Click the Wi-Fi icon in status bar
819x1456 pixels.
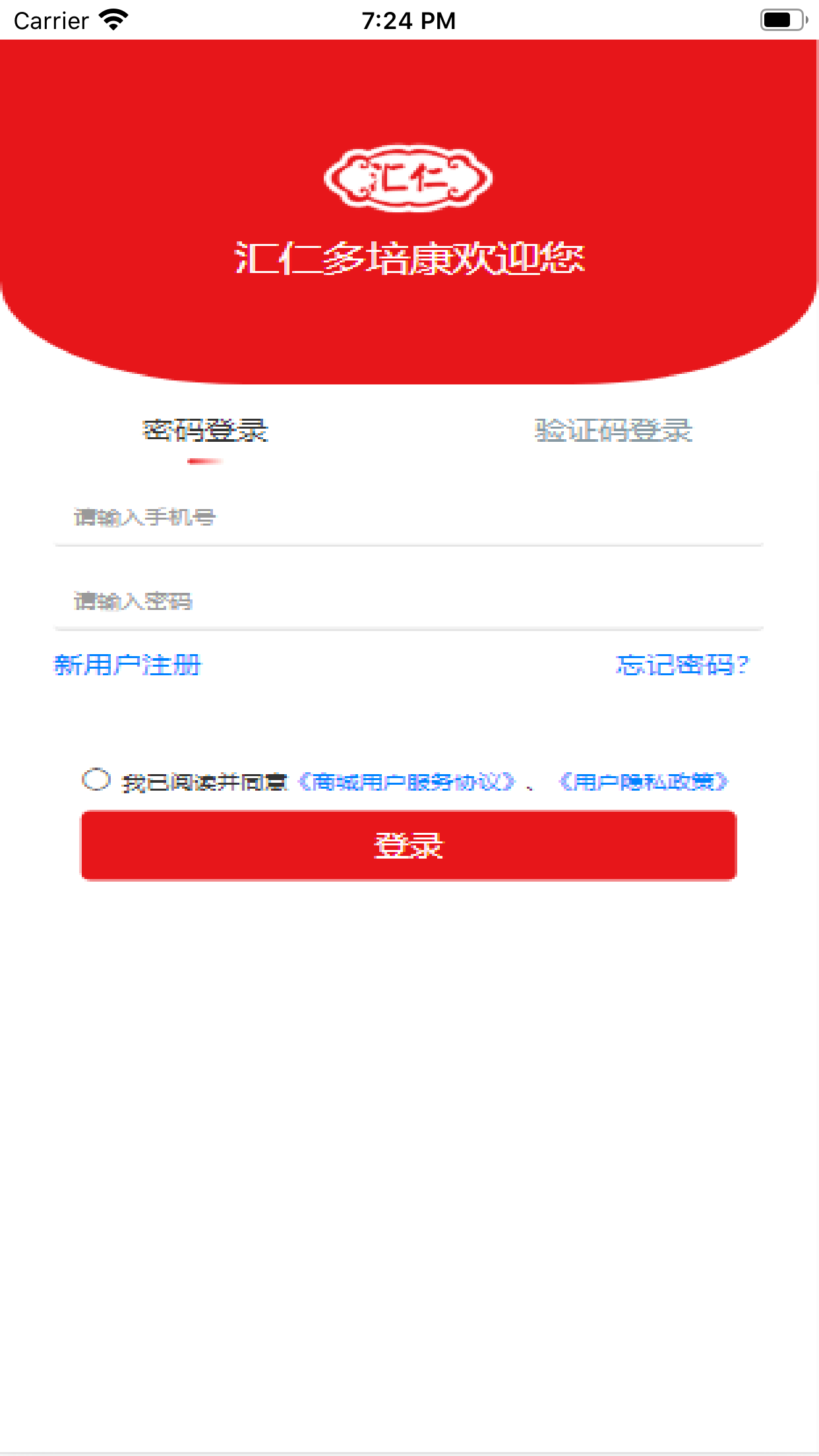point(113,20)
